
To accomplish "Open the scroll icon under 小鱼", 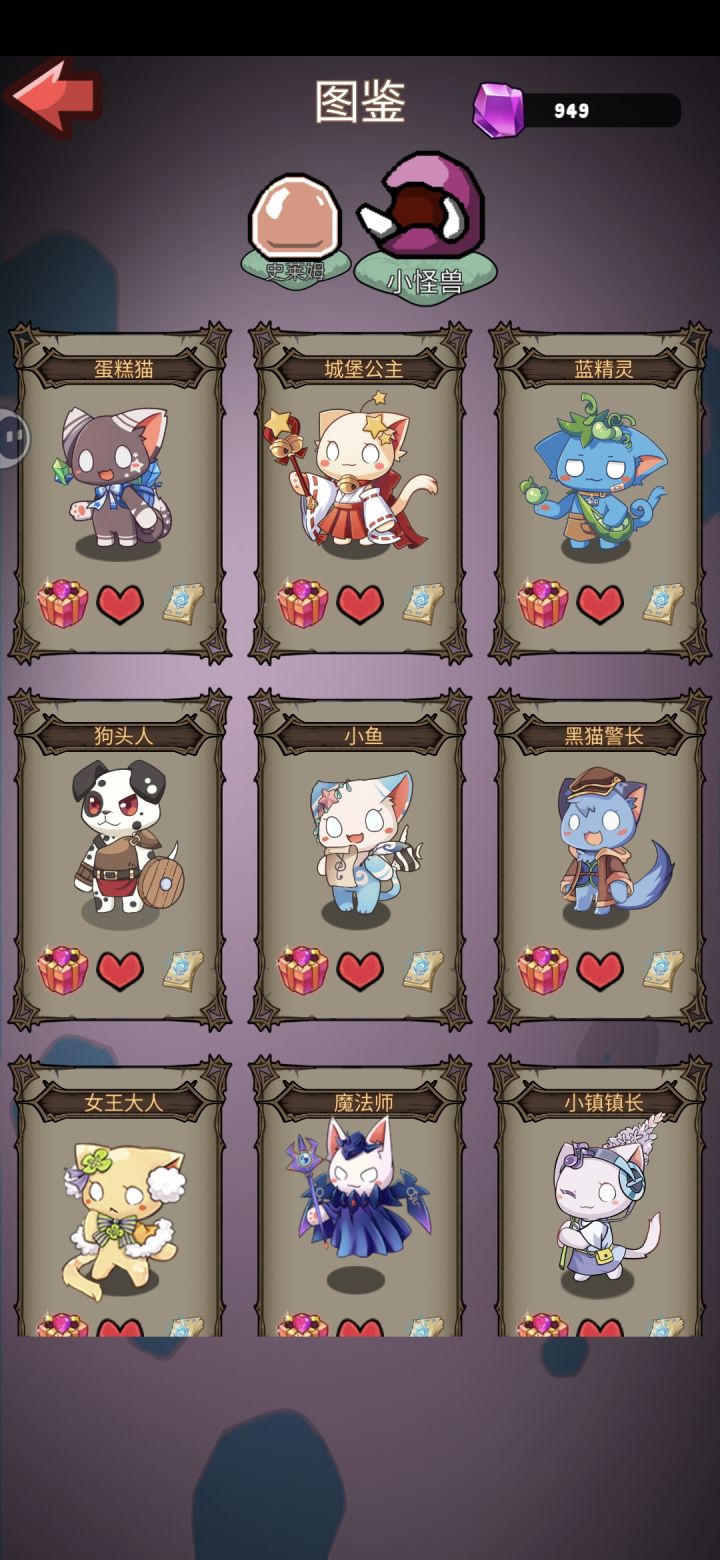I will click(x=421, y=968).
